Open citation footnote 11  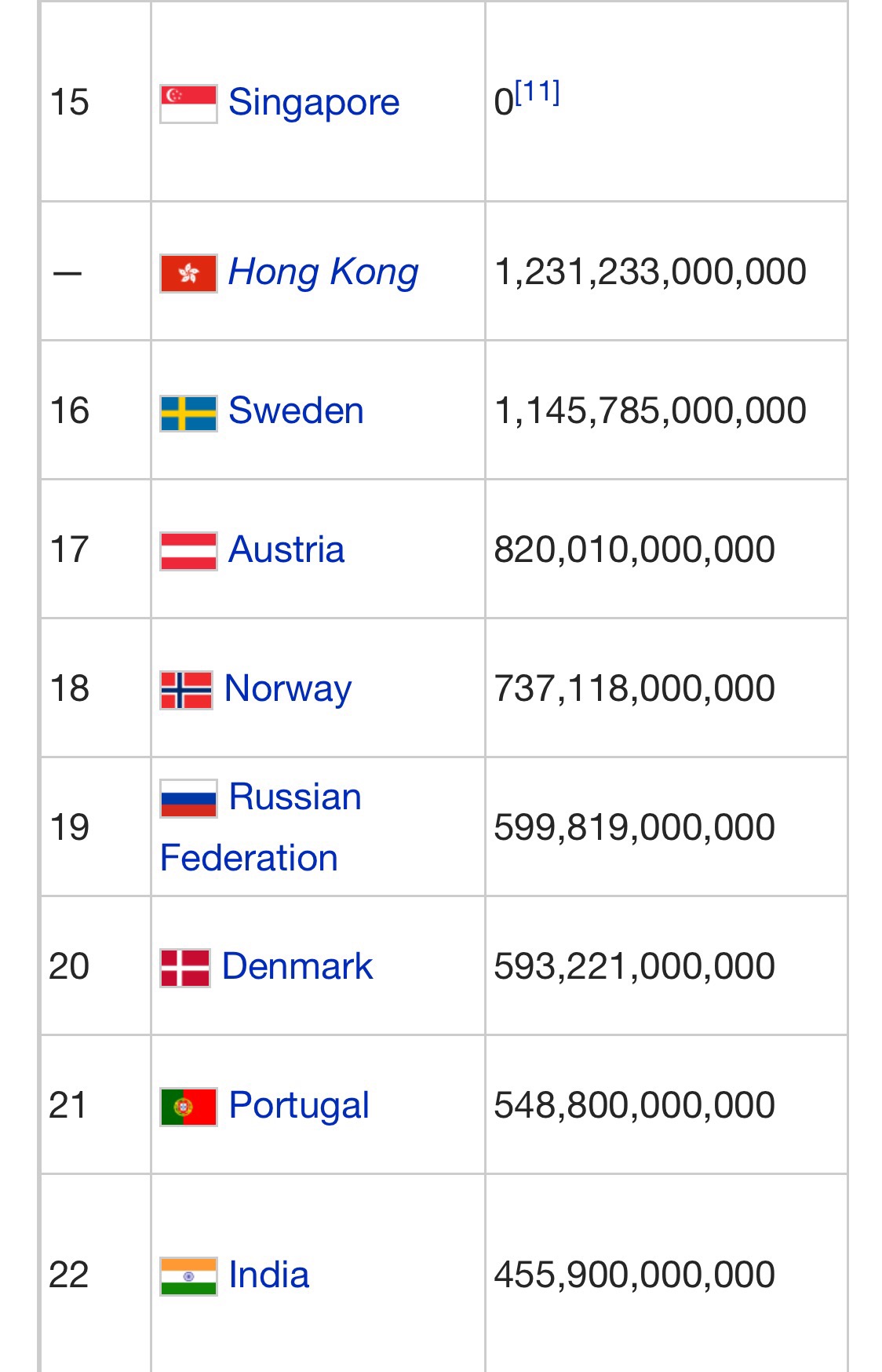538,93
